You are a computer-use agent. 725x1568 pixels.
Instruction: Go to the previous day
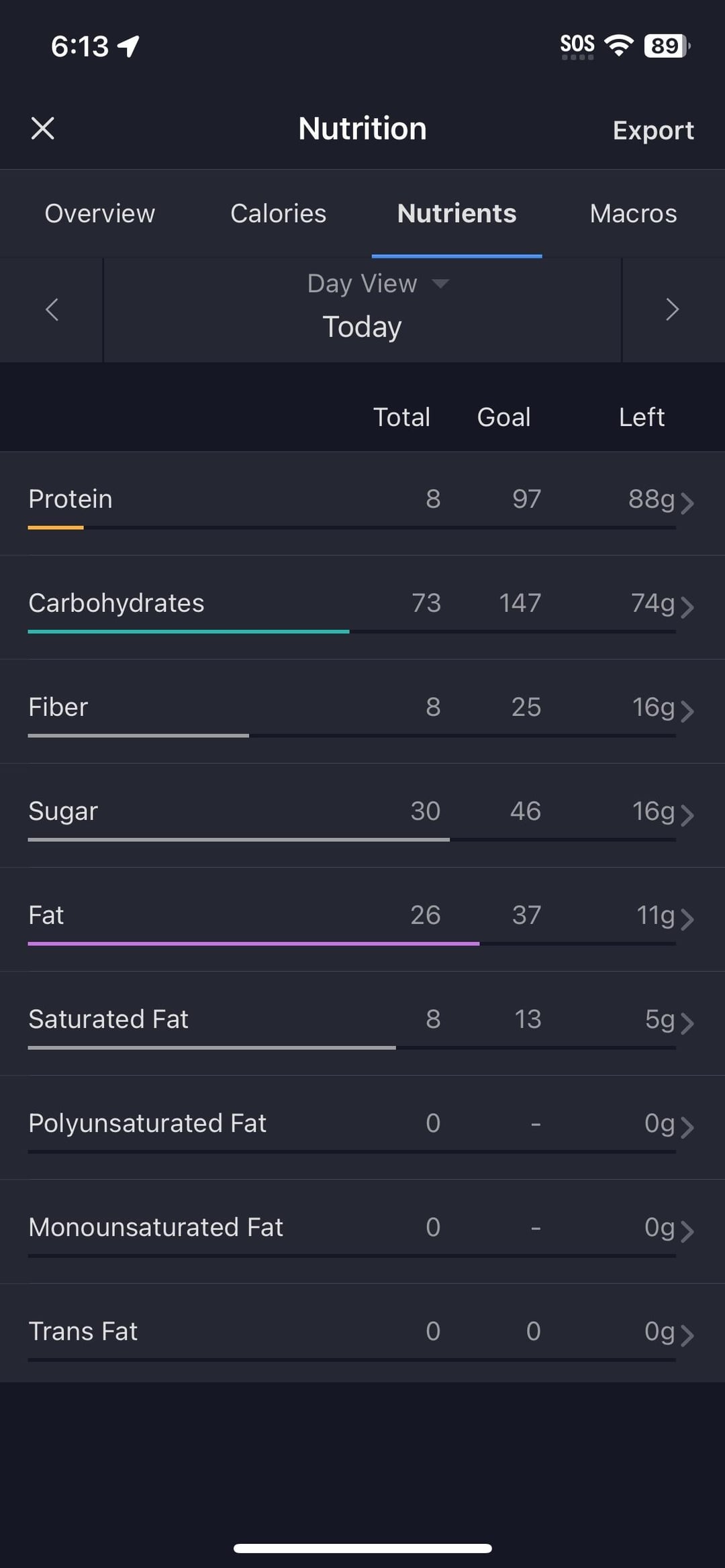[52, 310]
